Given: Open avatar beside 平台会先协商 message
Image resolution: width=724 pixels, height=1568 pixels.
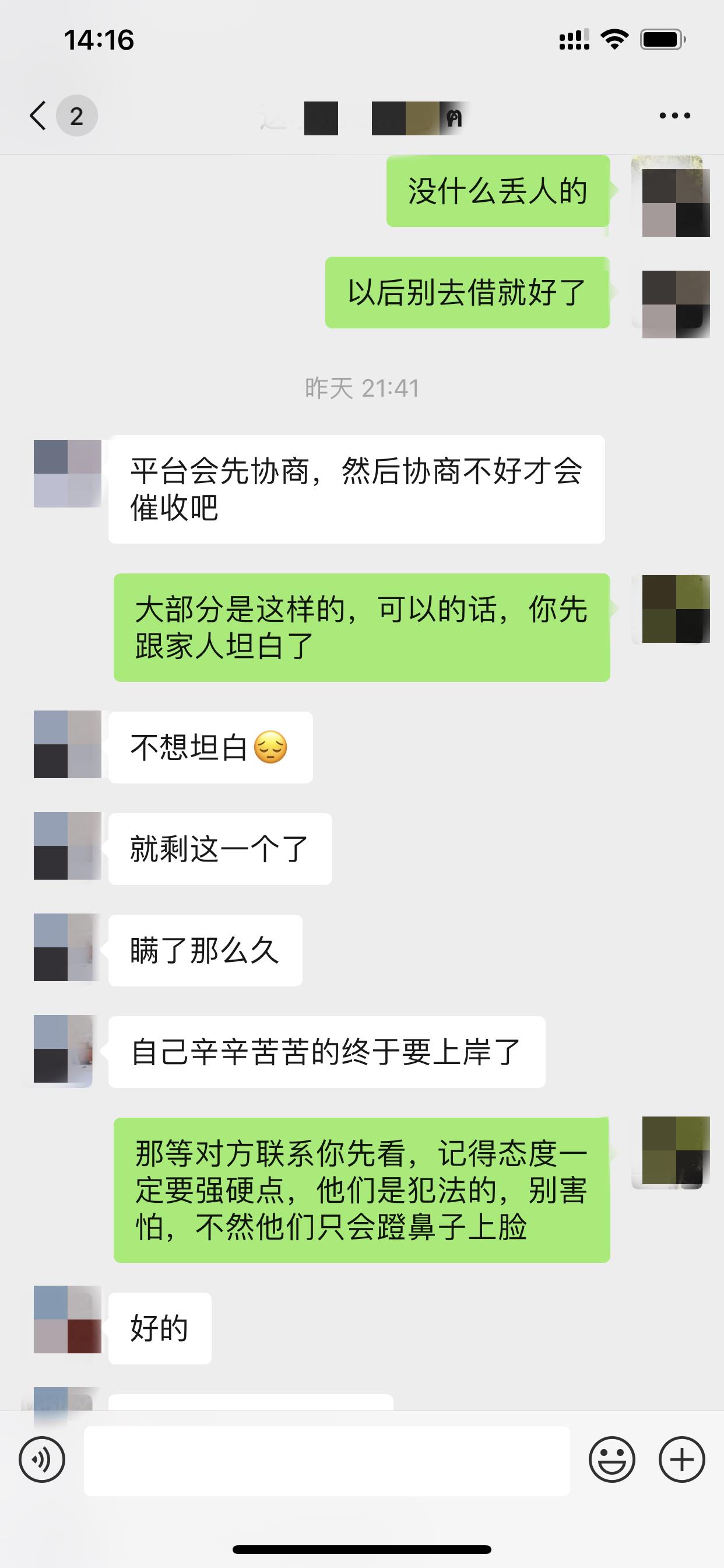Looking at the screenshot, I should [67, 474].
